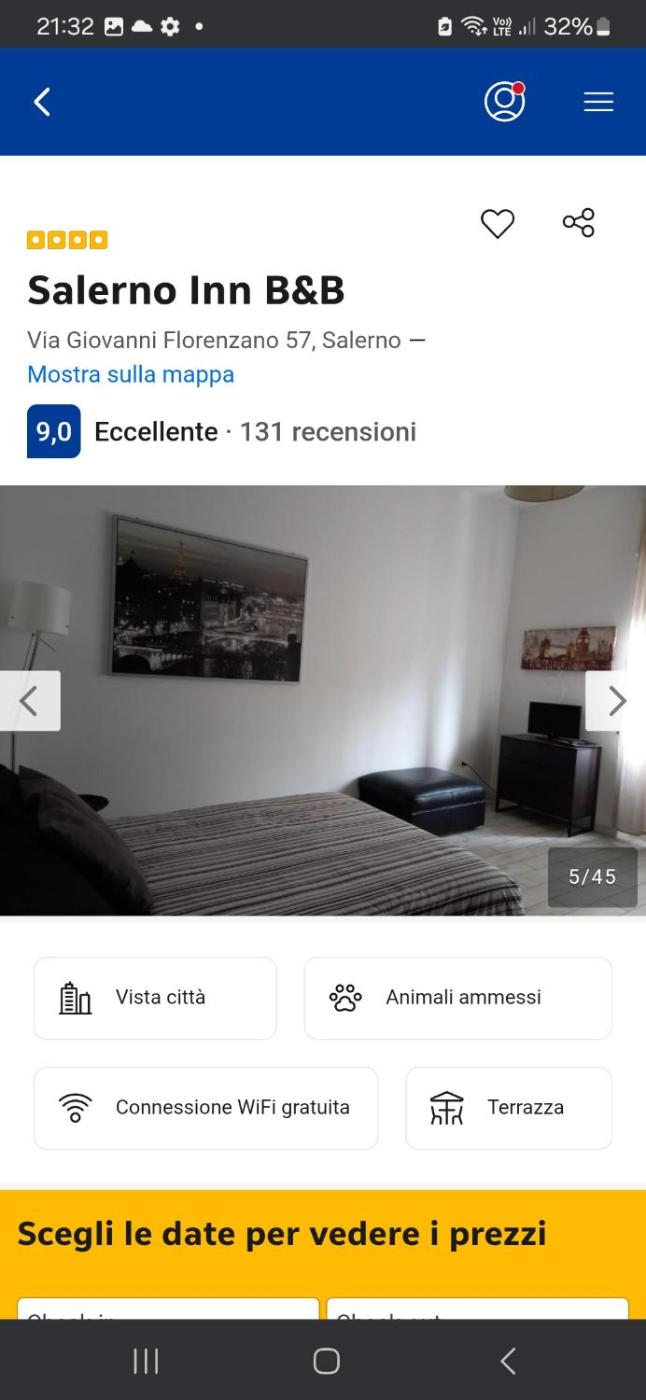
Task: Show the previous room photo
Action: [x=29, y=701]
